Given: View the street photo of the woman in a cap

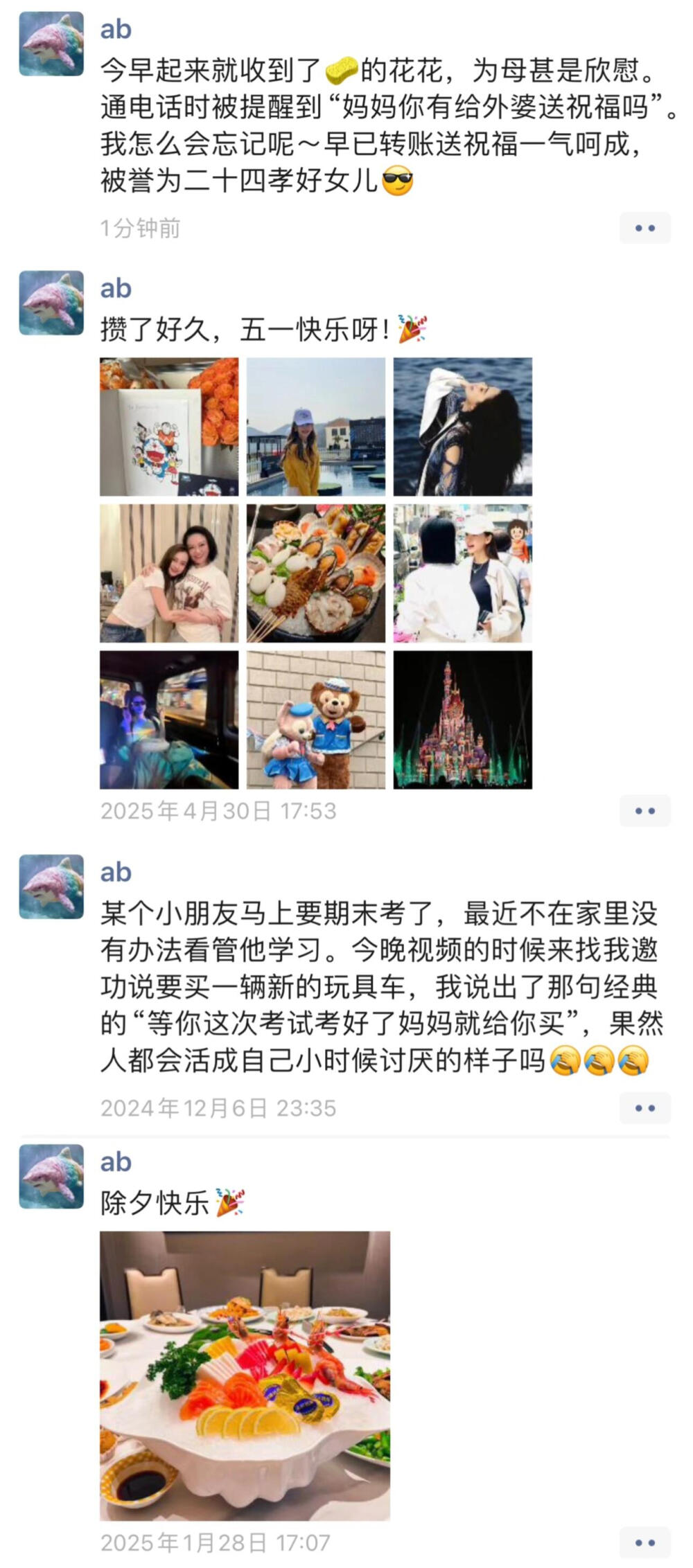Looking at the screenshot, I should coord(463,573).
